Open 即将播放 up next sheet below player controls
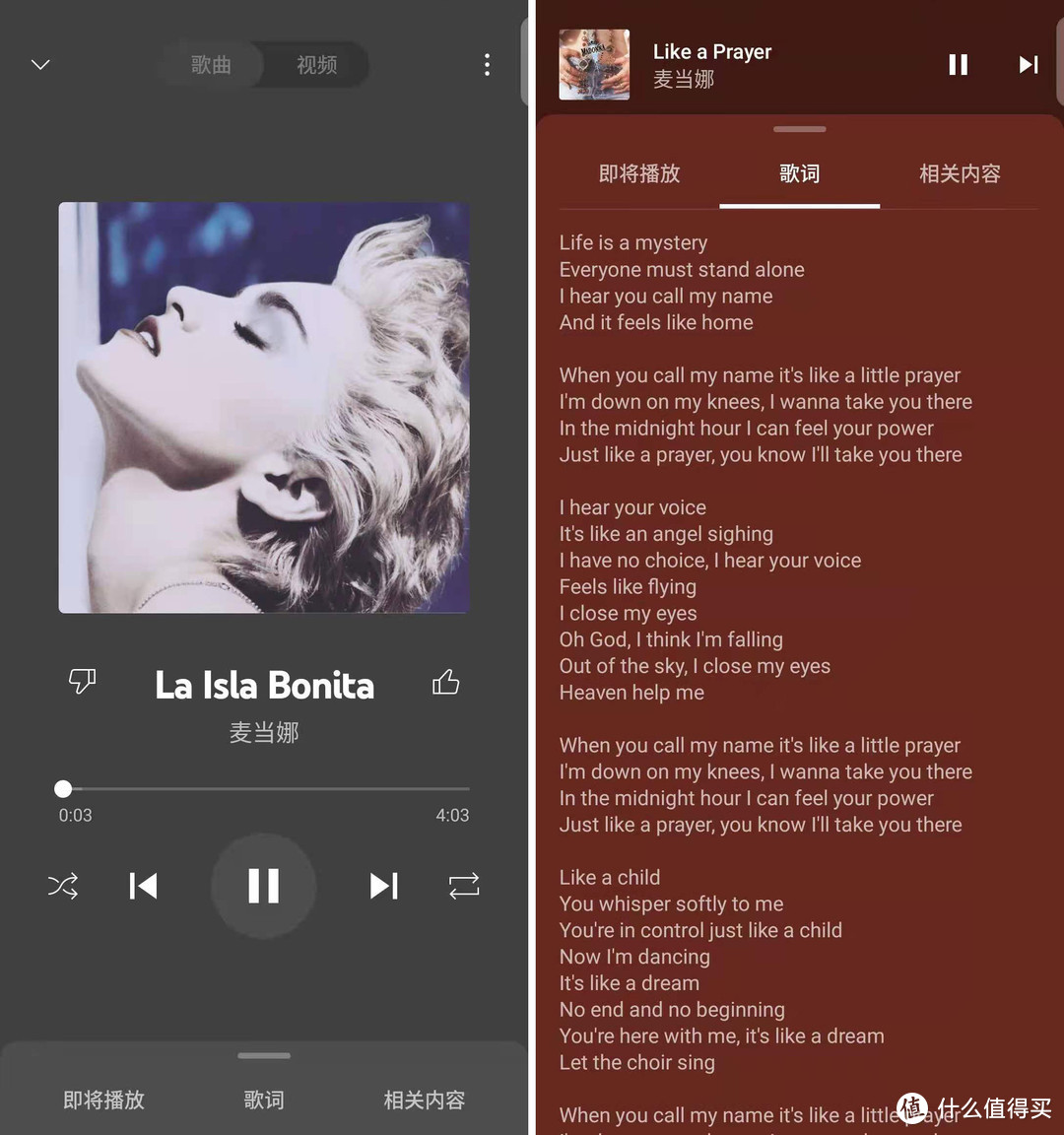The height and width of the screenshot is (1135, 1064). (x=103, y=1100)
